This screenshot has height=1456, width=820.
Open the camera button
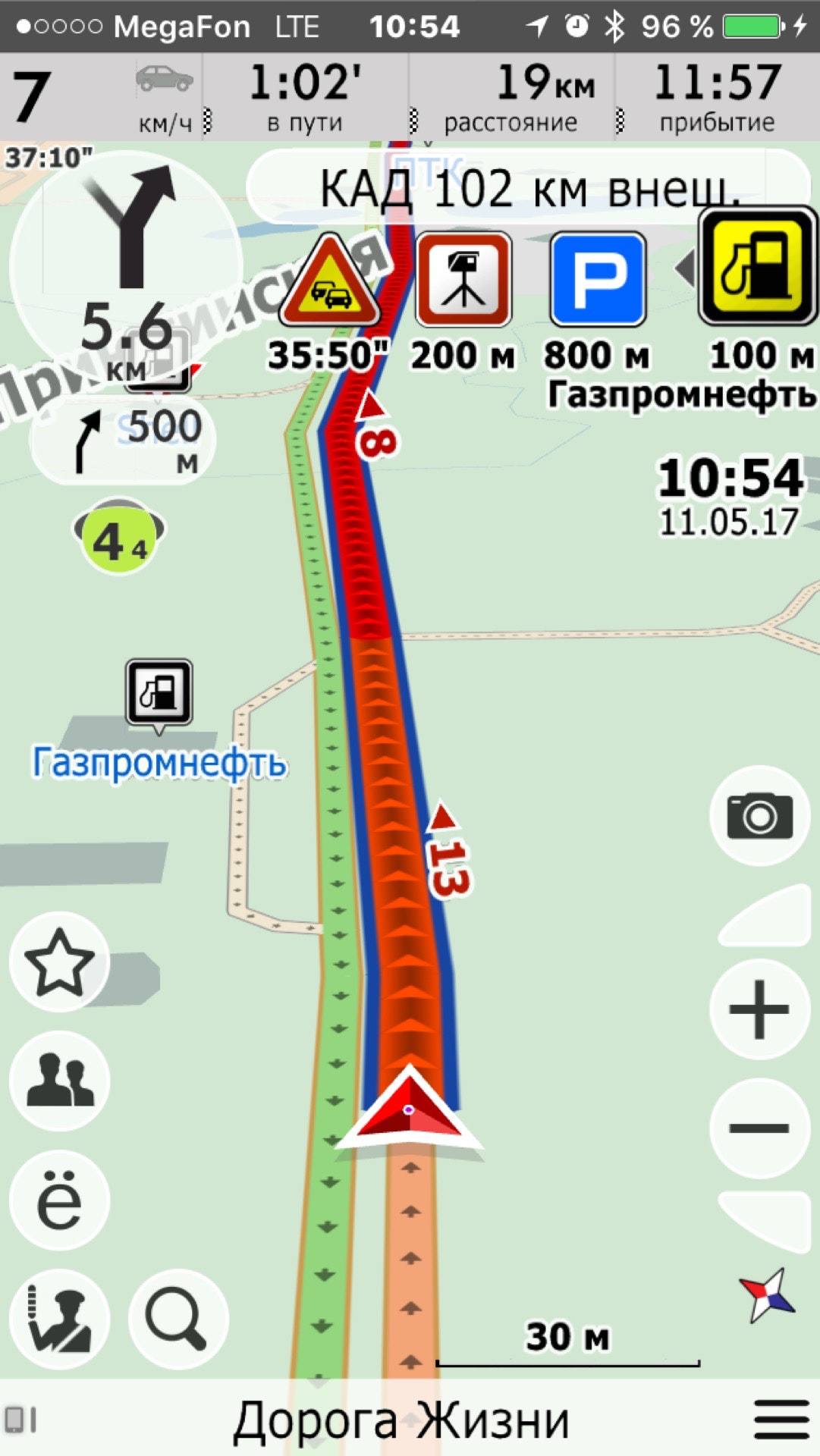(x=759, y=816)
